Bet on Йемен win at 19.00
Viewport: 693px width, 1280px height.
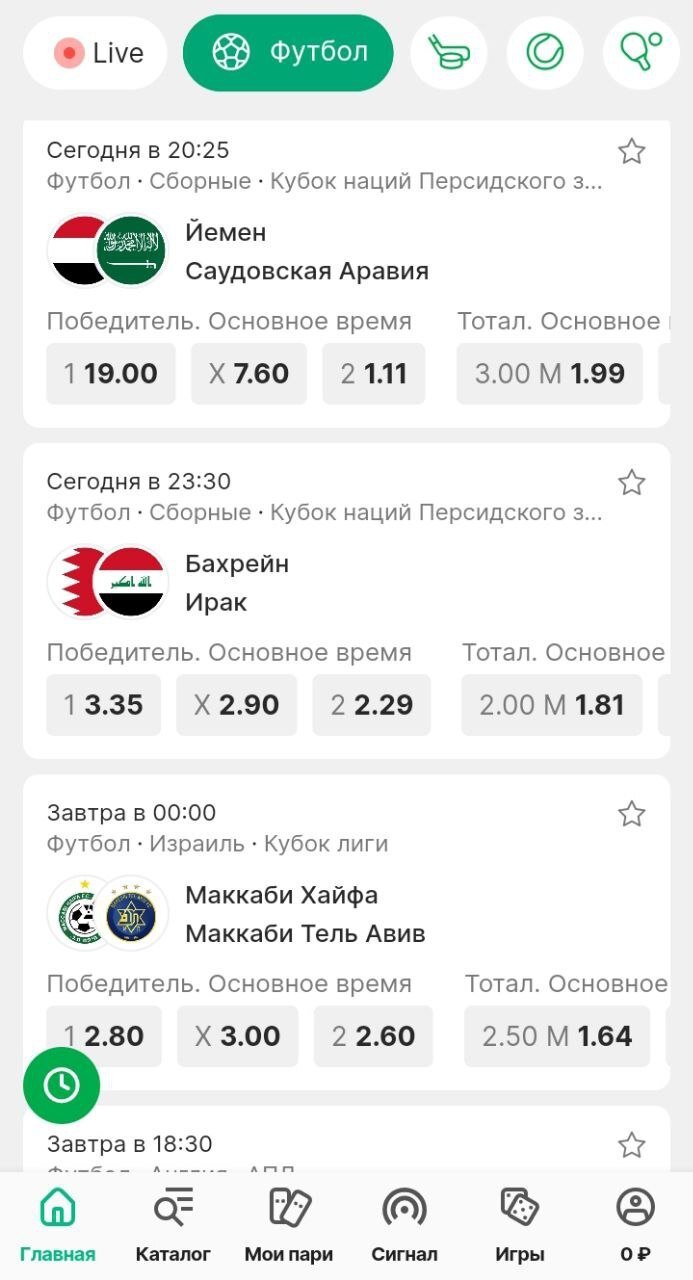(111, 374)
